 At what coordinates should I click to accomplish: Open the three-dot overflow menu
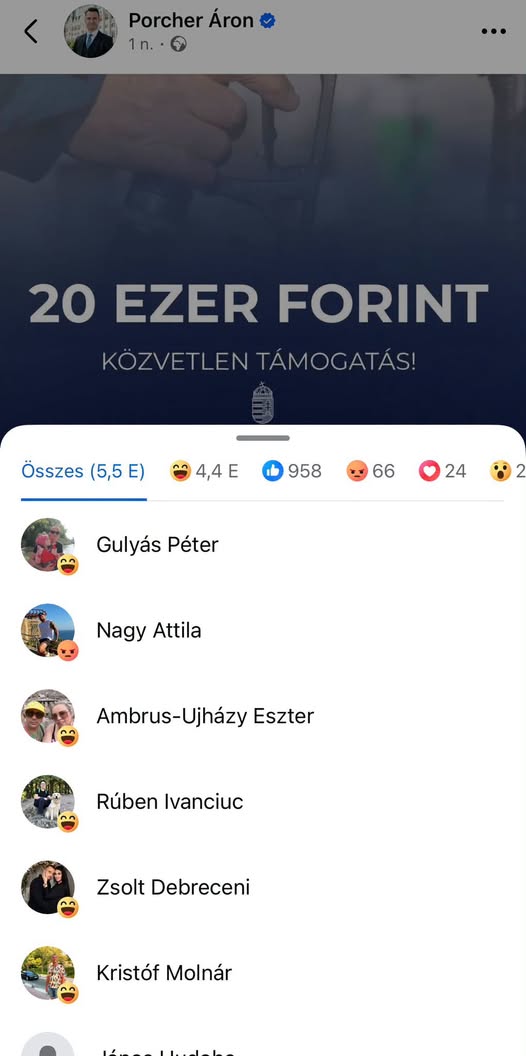tap(494, 32)
